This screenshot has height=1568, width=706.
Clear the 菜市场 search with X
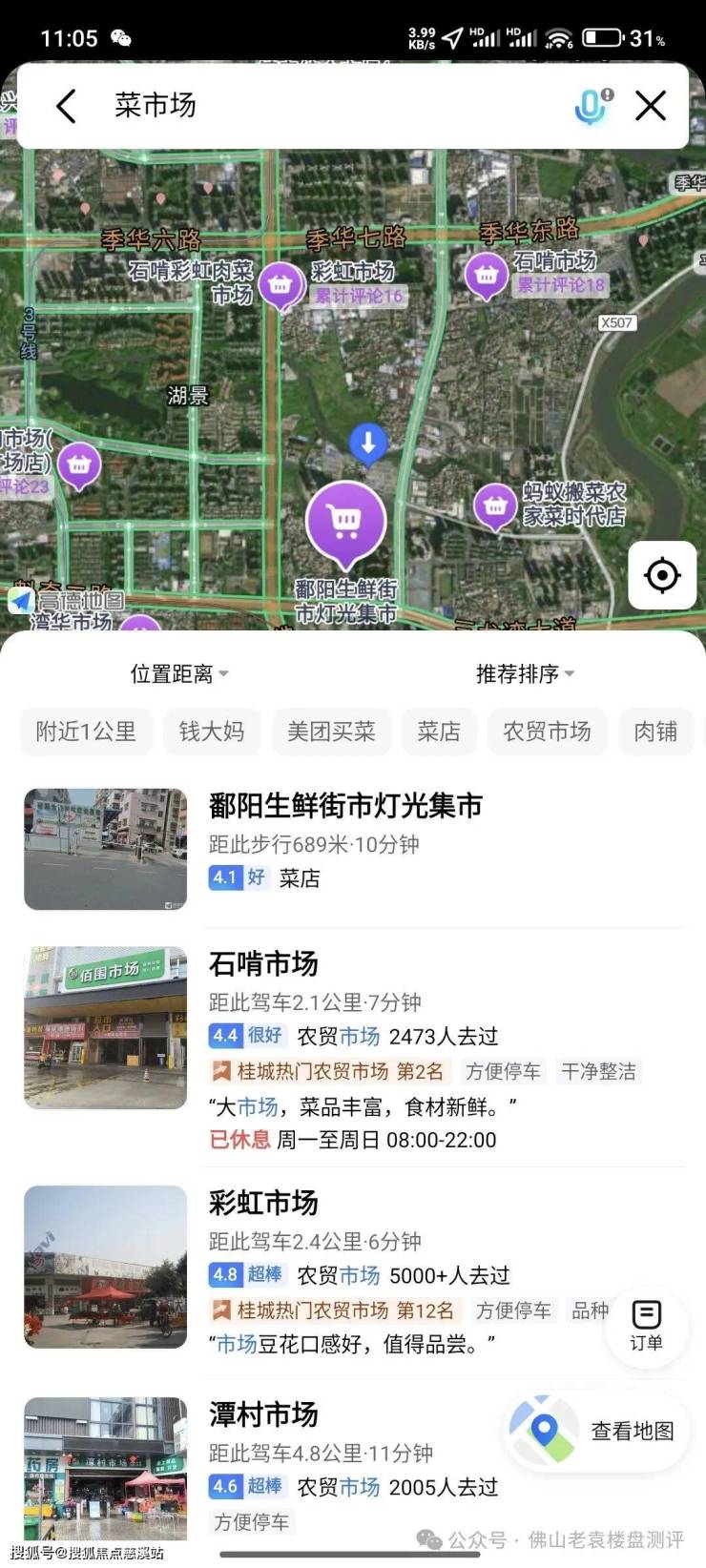[651, 106]
